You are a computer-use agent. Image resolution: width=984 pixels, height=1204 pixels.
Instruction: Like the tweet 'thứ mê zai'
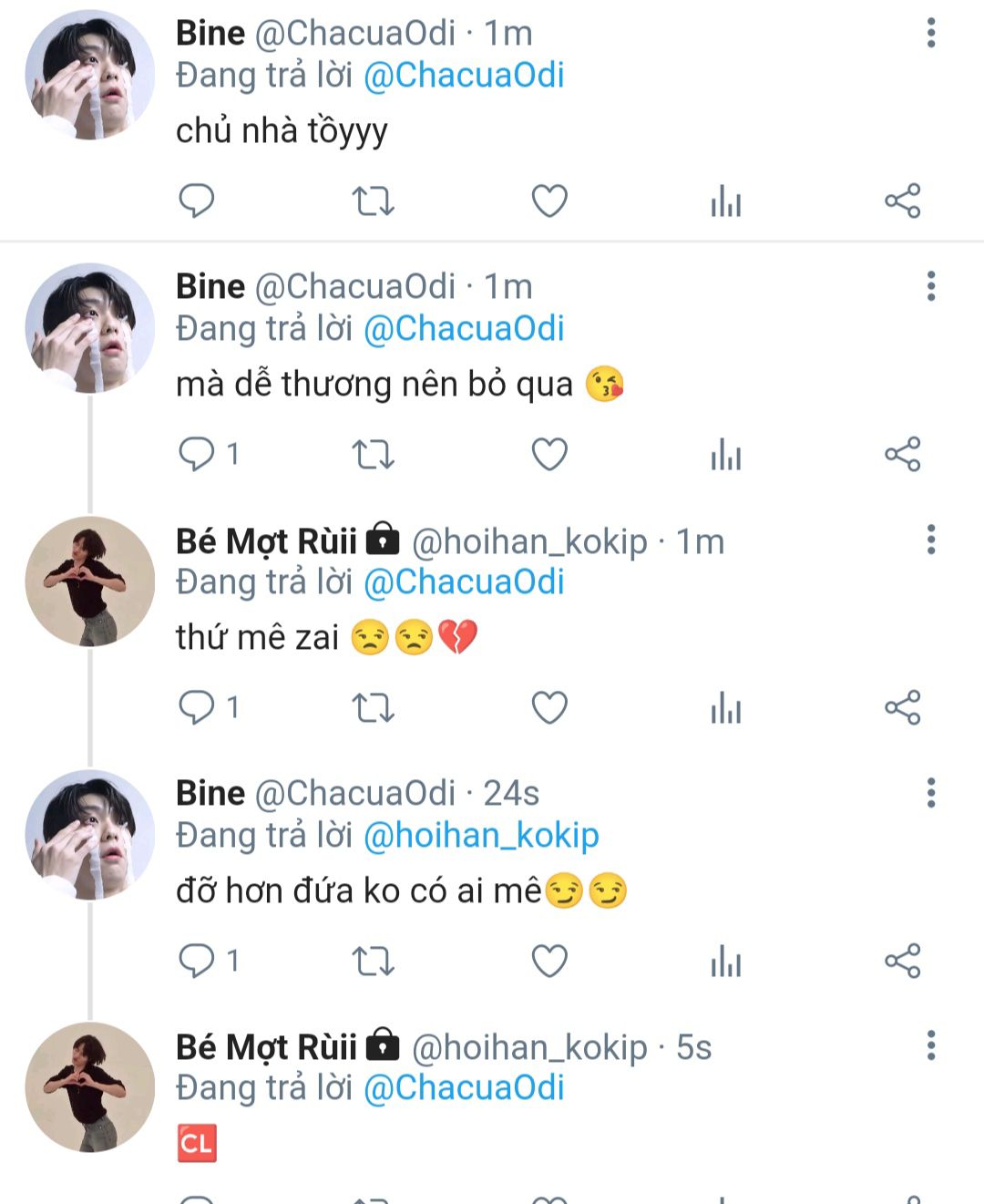point(549,707)
